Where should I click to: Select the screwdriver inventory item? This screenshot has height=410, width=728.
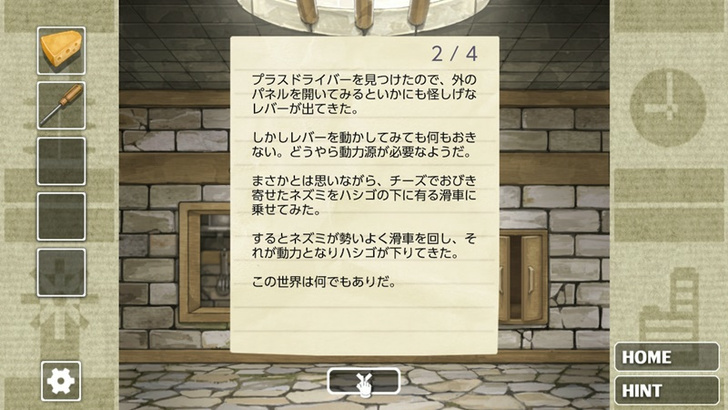[x=62, y=105]
